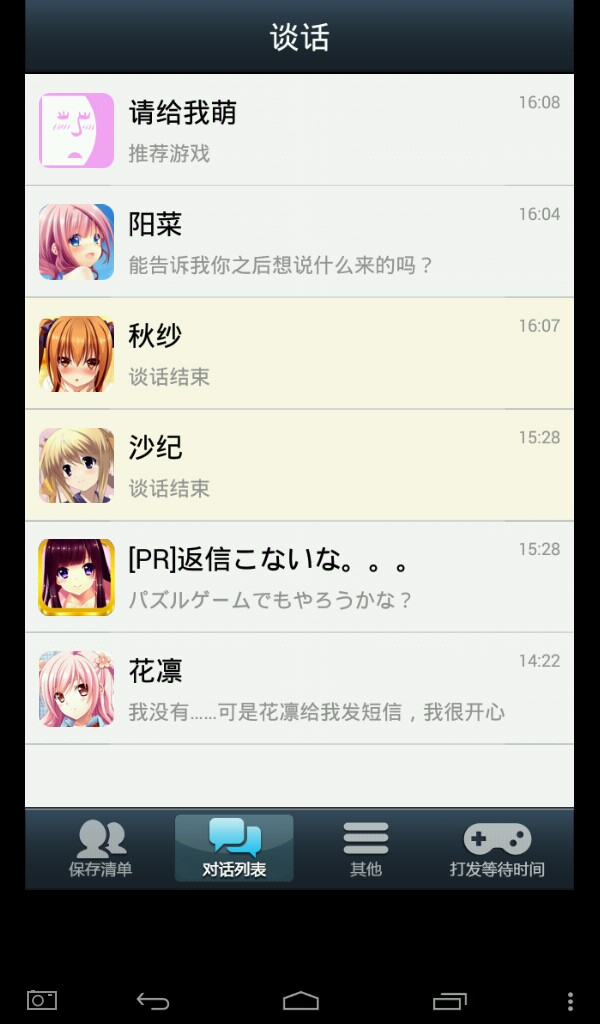600x1024 pixels.
Task: Switch to the 保存清单 tab
Action: coord(100,848)
